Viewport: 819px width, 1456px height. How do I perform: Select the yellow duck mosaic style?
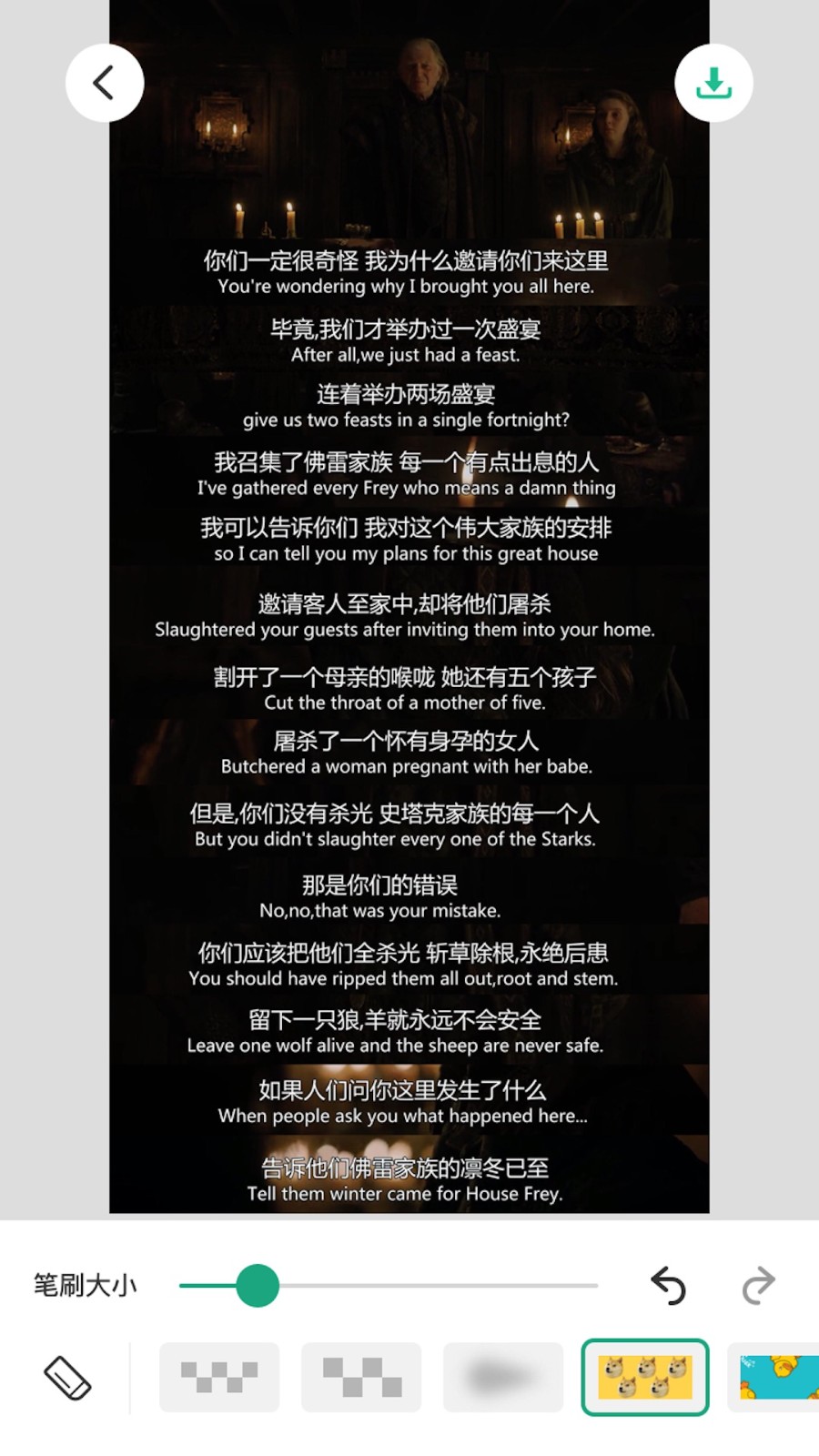tap(778, 1377)
